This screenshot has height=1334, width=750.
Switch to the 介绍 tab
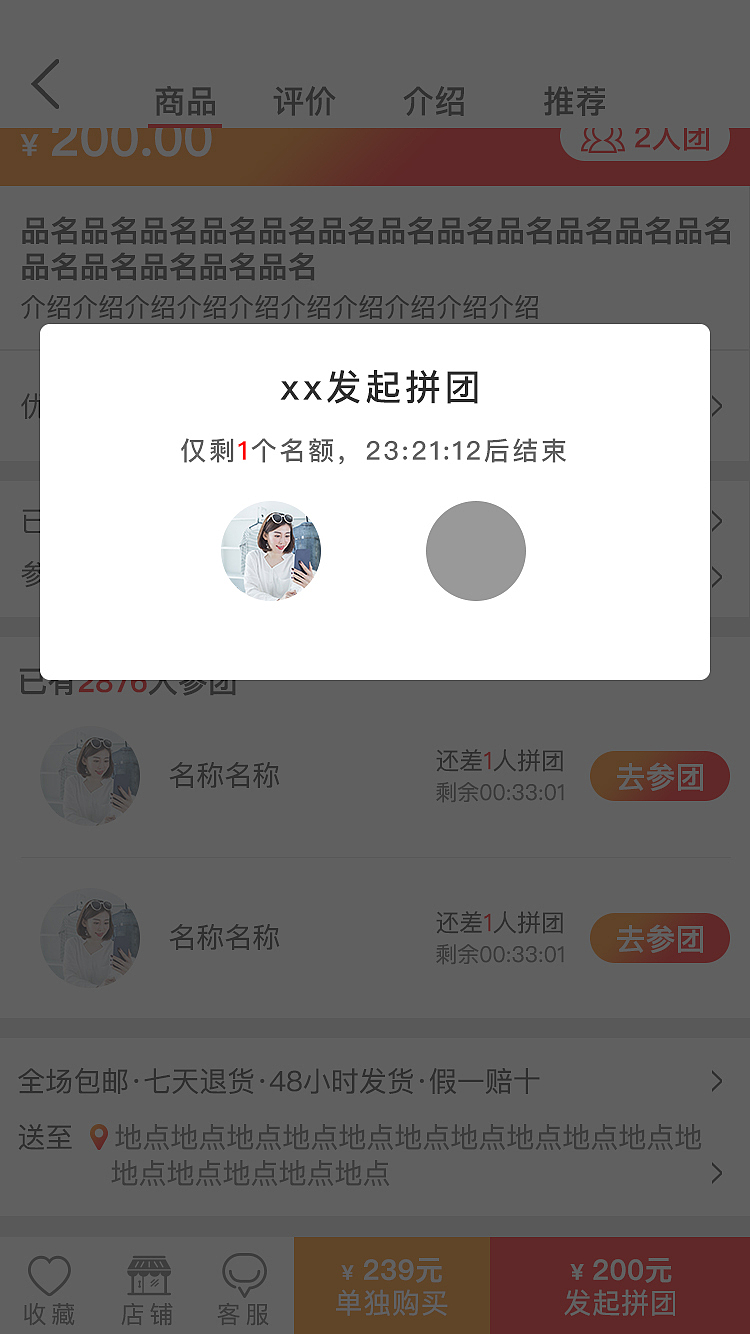(x=434, y=100)
